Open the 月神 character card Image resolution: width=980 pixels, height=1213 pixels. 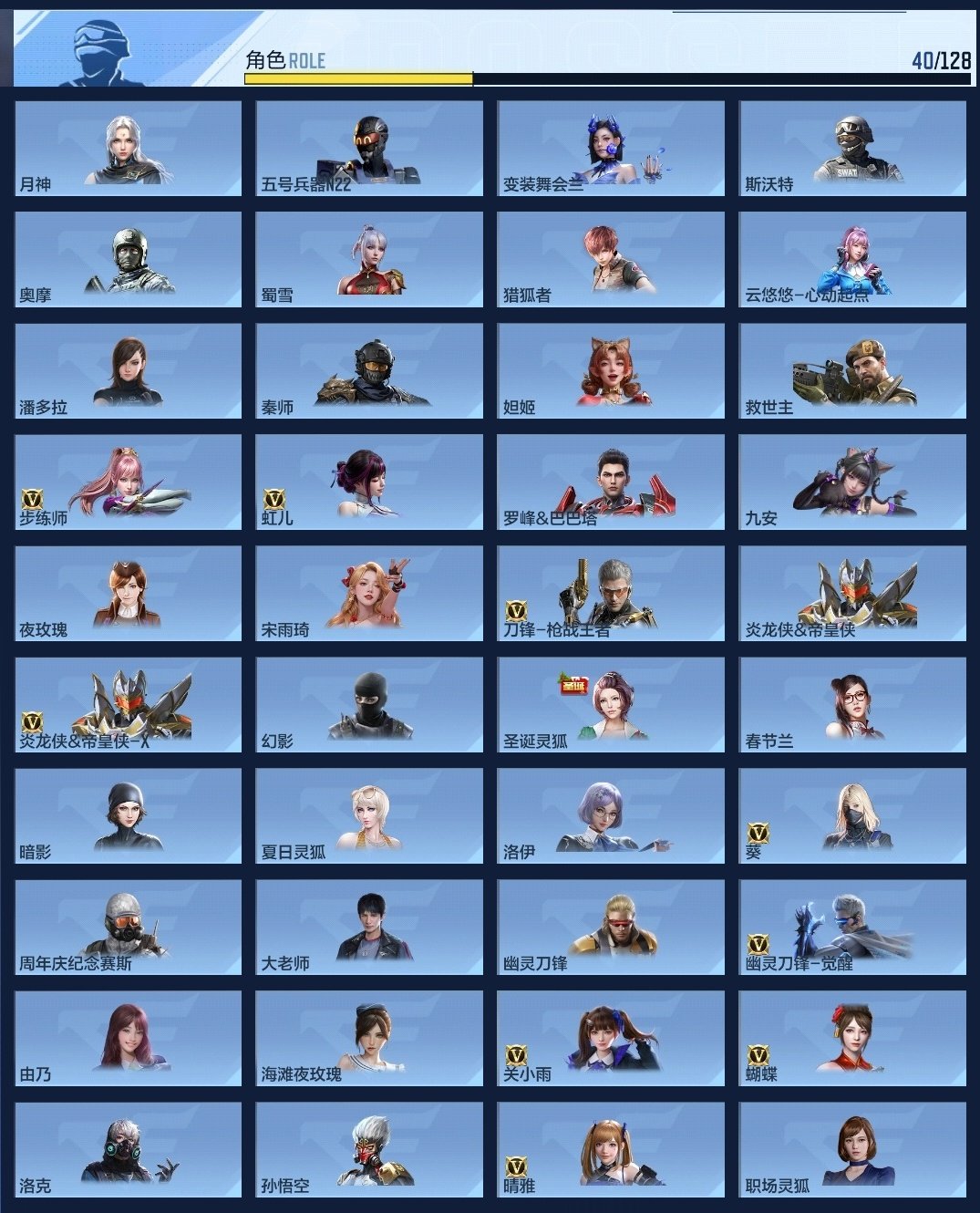[128, 148]
